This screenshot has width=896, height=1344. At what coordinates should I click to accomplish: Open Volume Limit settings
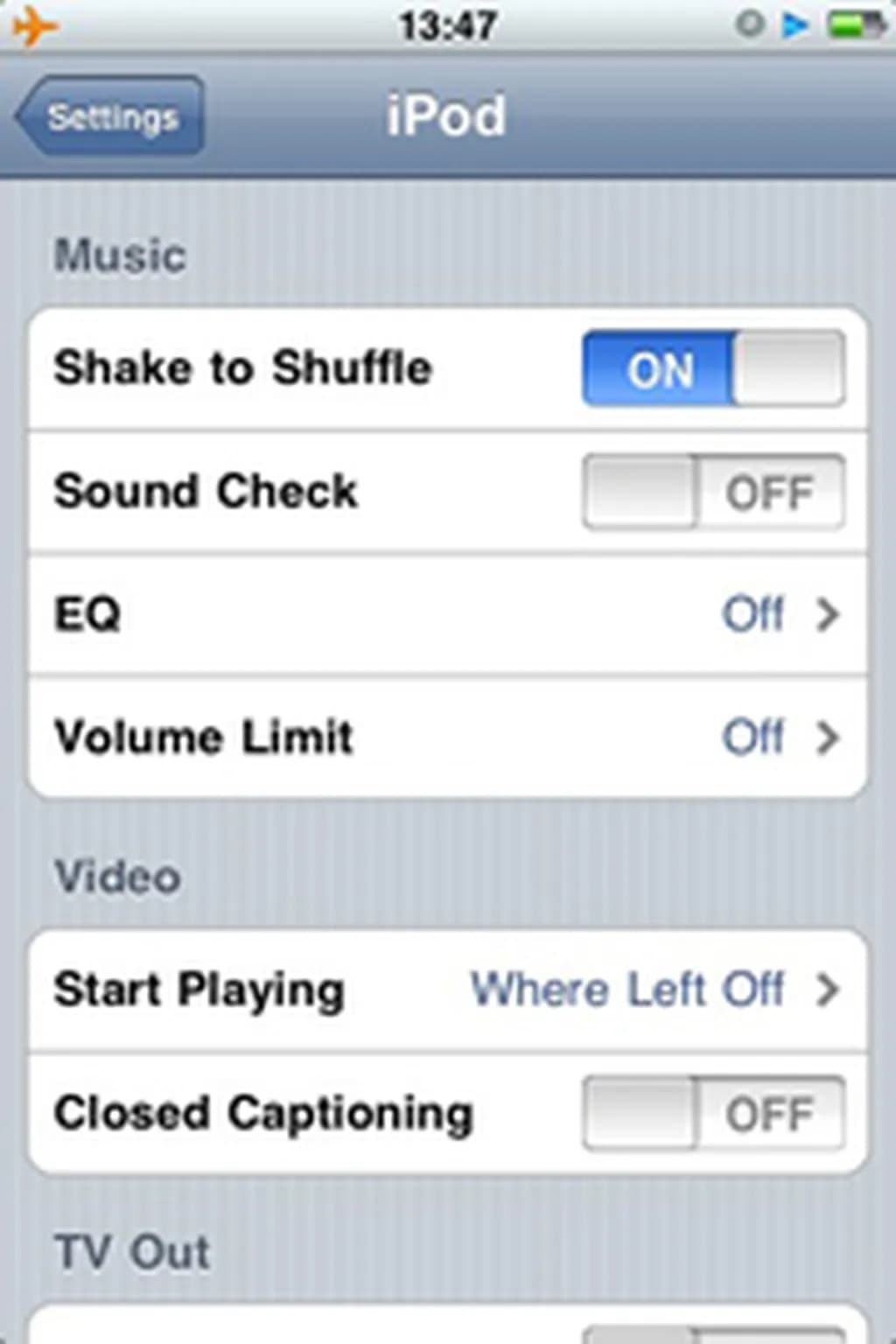click(448, 737)
